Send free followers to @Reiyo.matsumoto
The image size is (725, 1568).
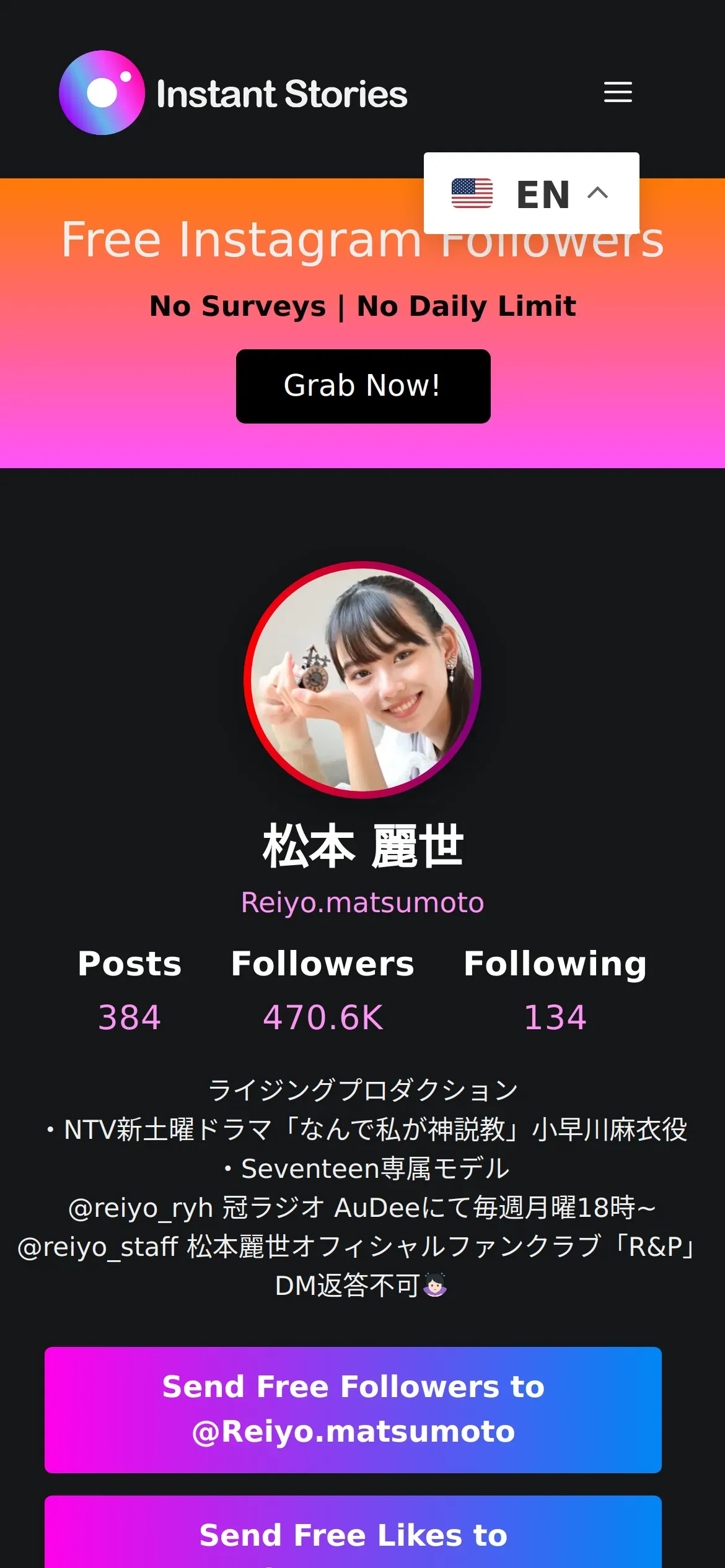pos(353,1409)
